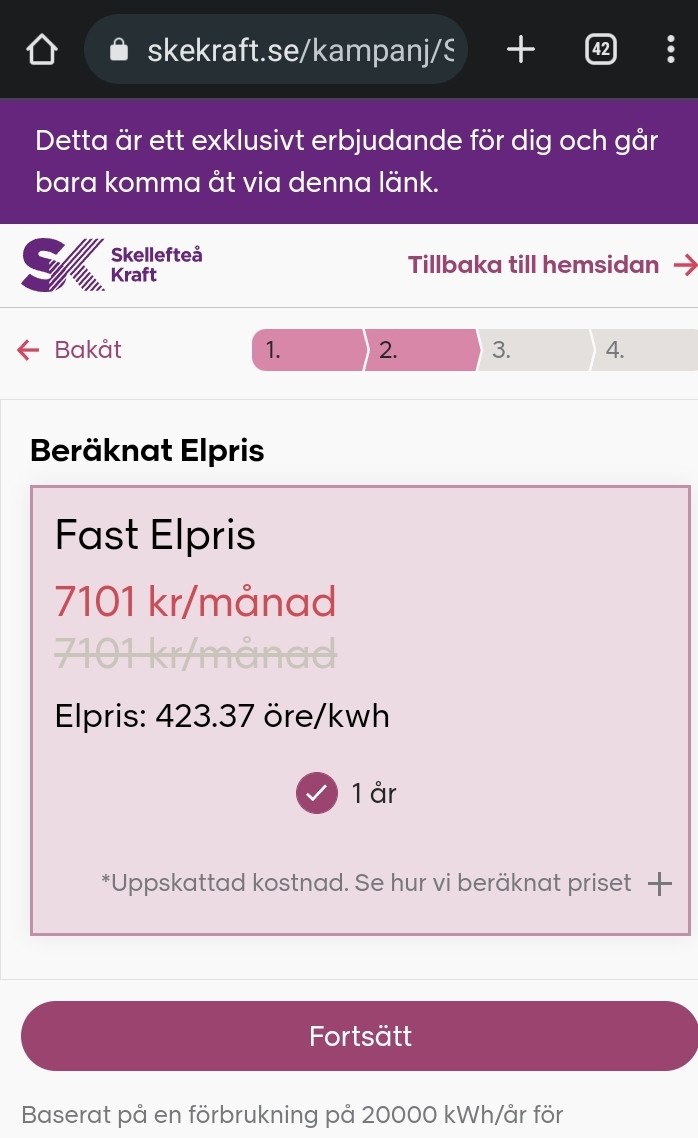Viewport: 698px width, 1138px height.
Task: Go to the browser home page
Action: [x=40, y=49]
